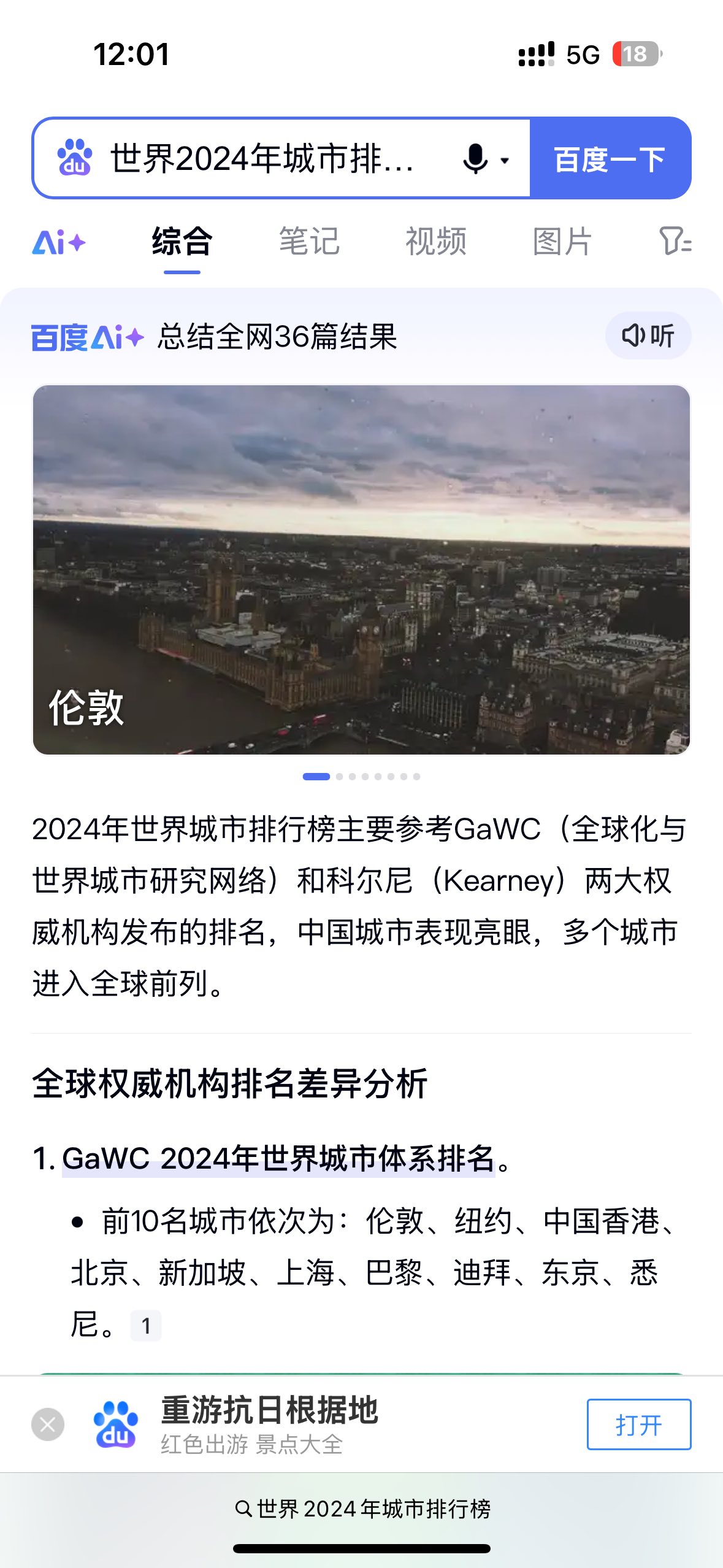Open the GaWC 2024年世界城市体系排名 link
This screenshot has width=723, height=1568.
click(x=278, y=1159)
